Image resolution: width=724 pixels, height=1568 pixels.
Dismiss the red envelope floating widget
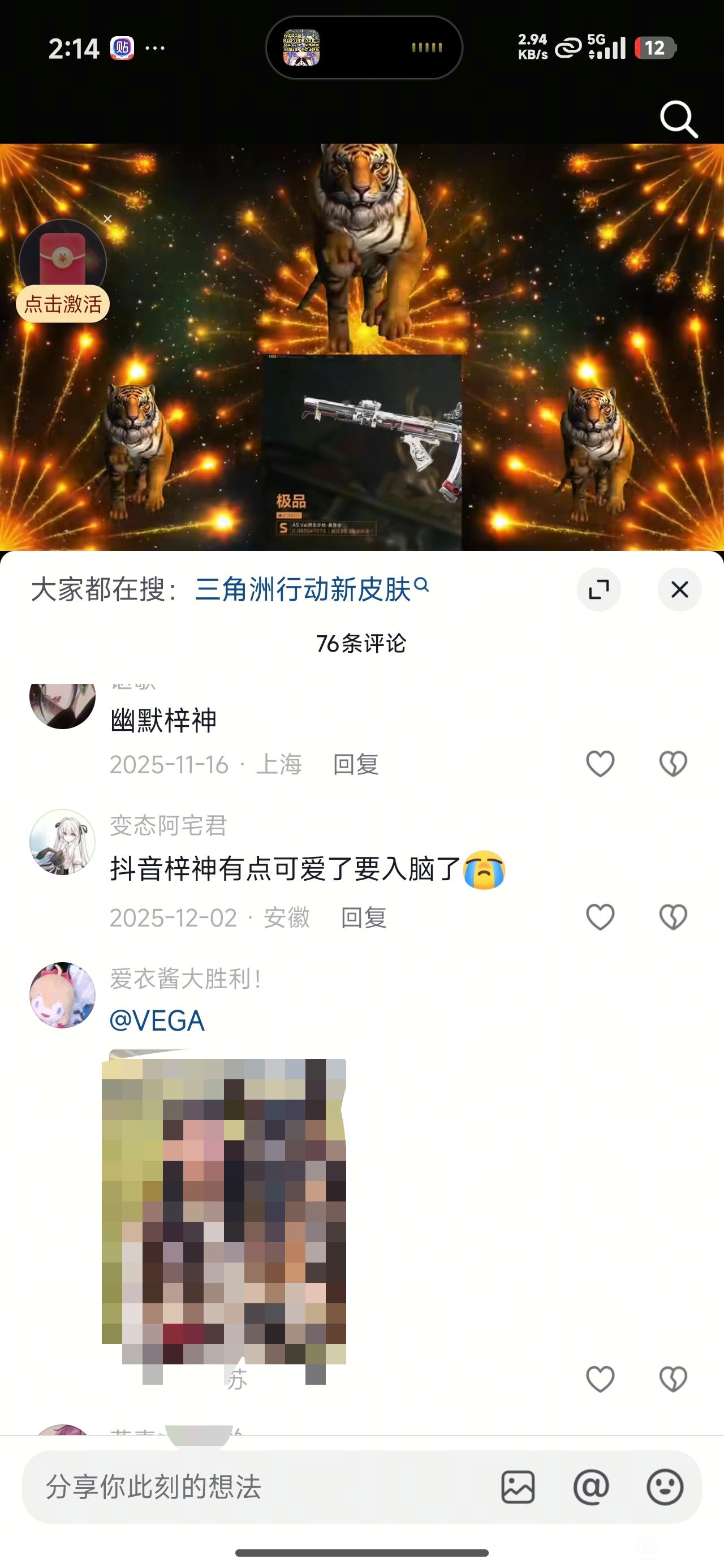click(108, 219)
